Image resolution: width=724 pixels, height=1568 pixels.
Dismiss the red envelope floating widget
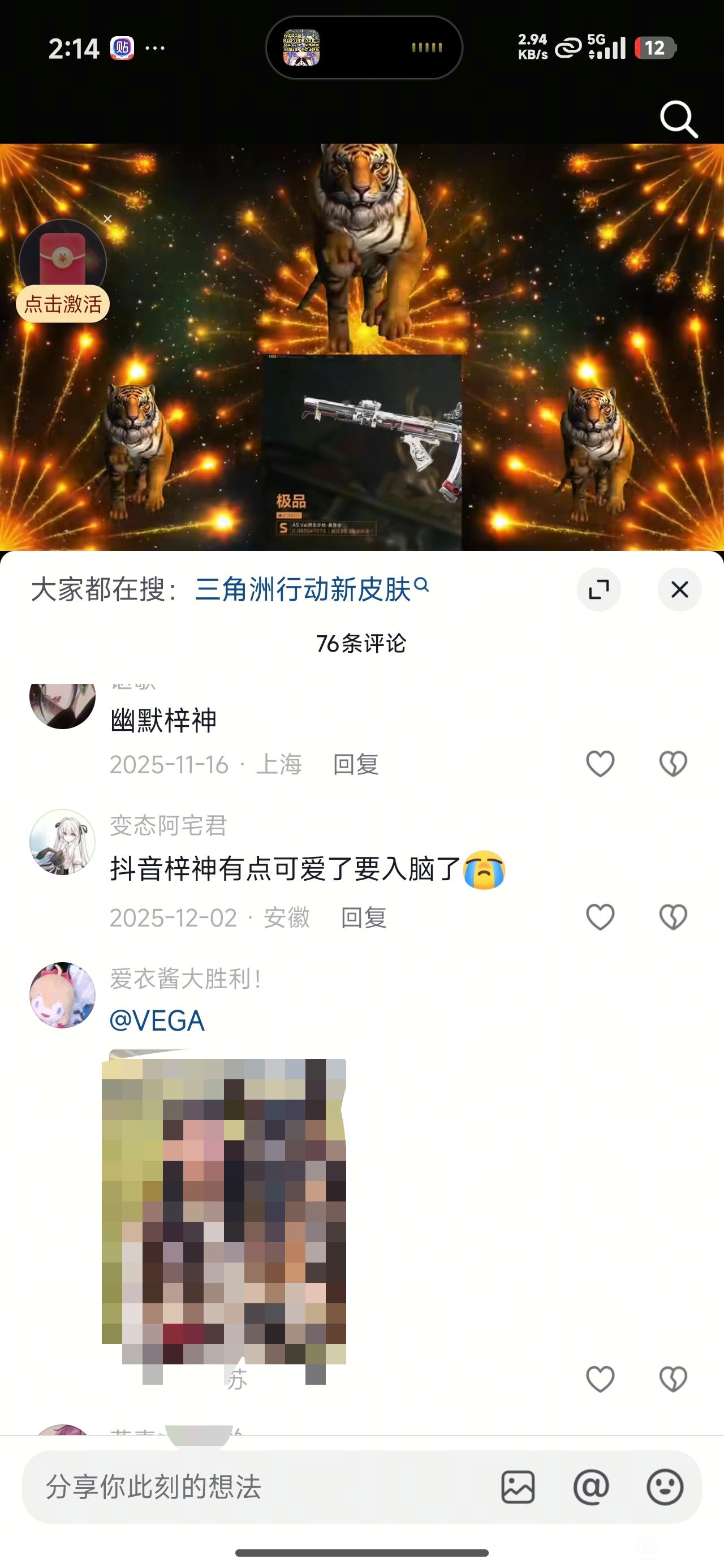click(108, 219)
